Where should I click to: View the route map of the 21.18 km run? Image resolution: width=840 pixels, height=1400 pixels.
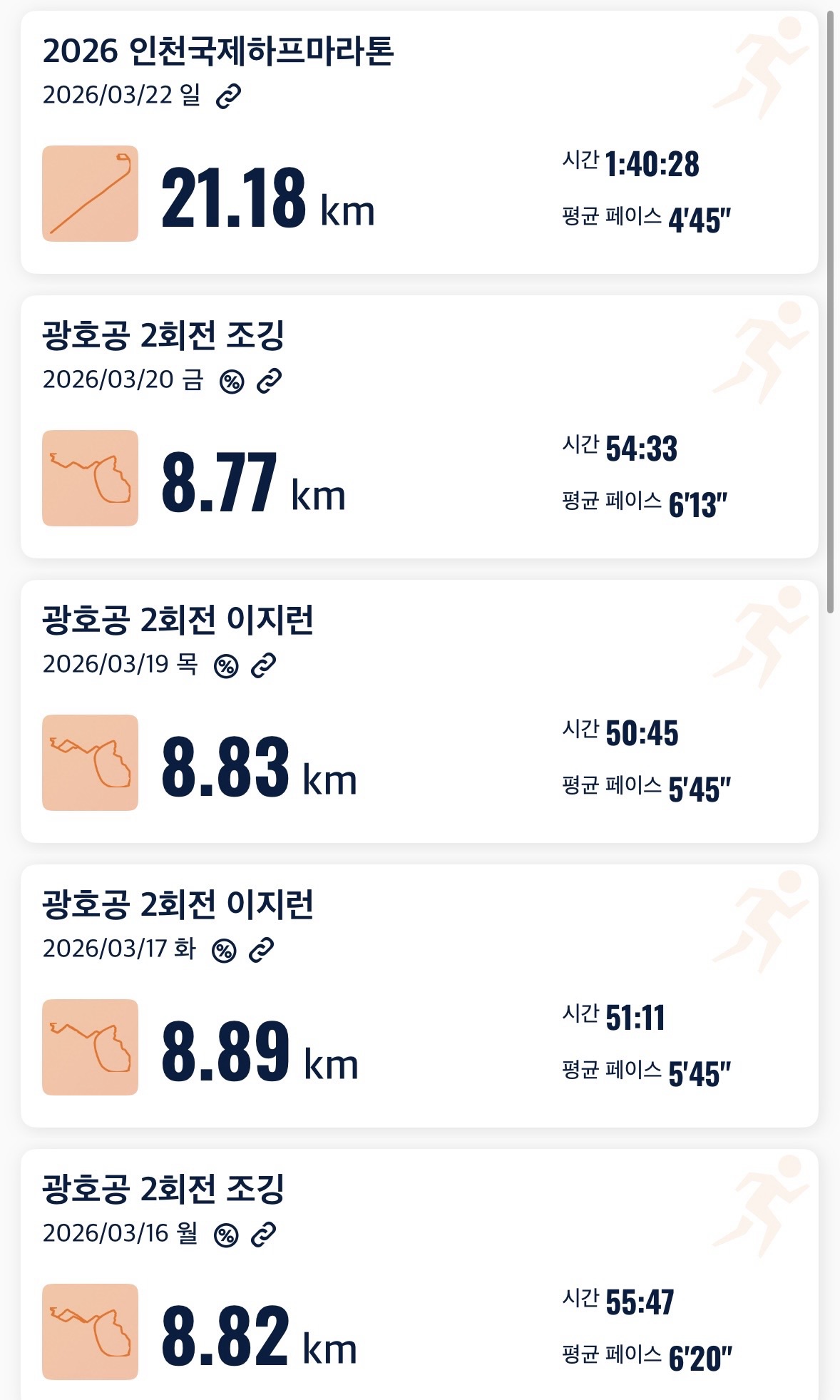90,193
